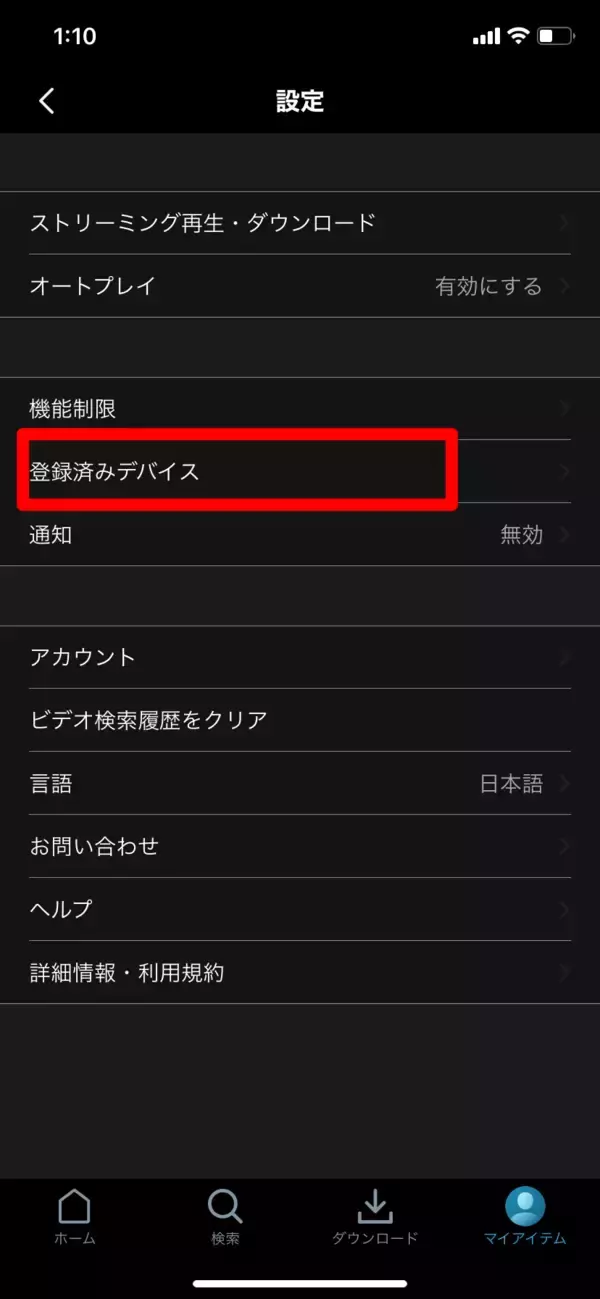Select ビデオ検索履歴をクリア
Image resolution: width=600 pixels, height=1299 pixels.
coord(300,720)
